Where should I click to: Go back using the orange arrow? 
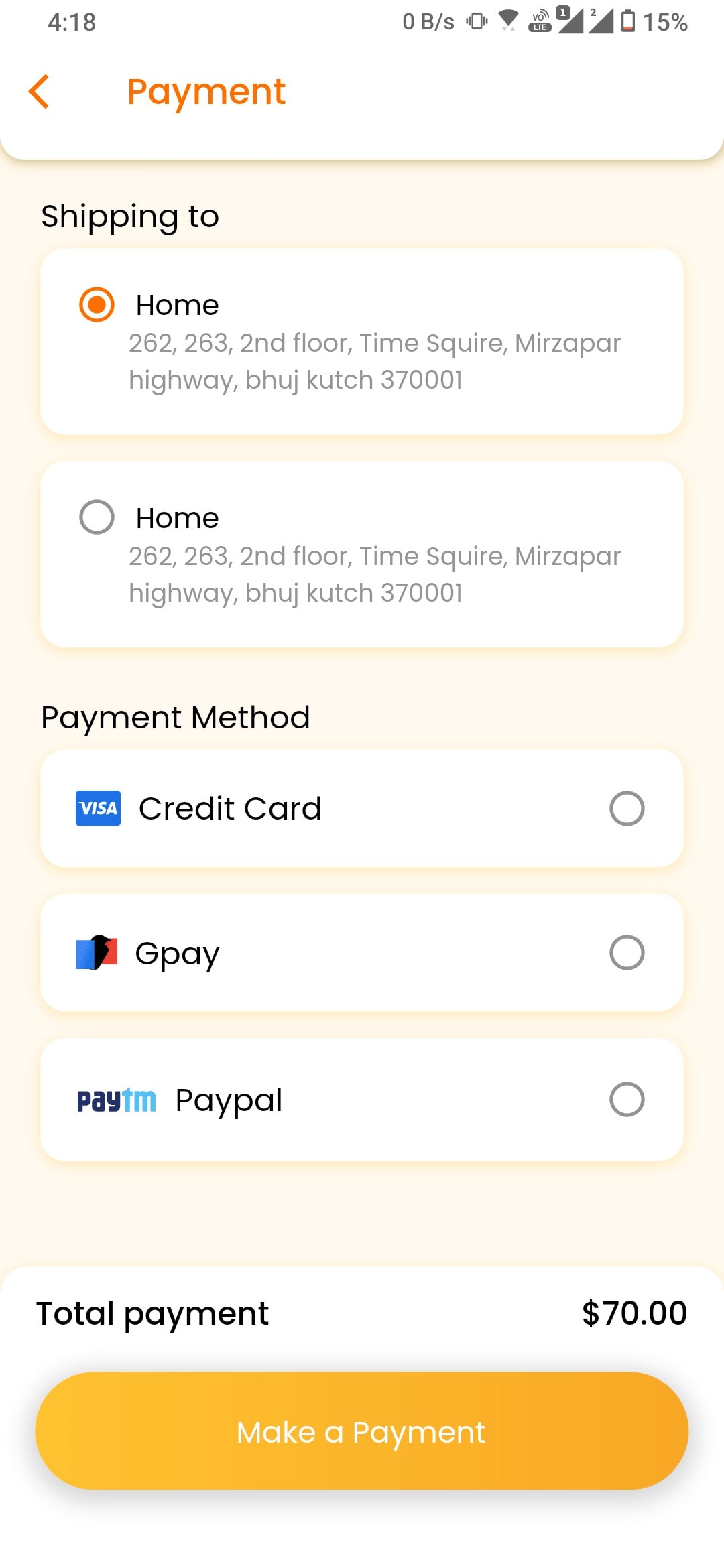(x=39, y=92)
